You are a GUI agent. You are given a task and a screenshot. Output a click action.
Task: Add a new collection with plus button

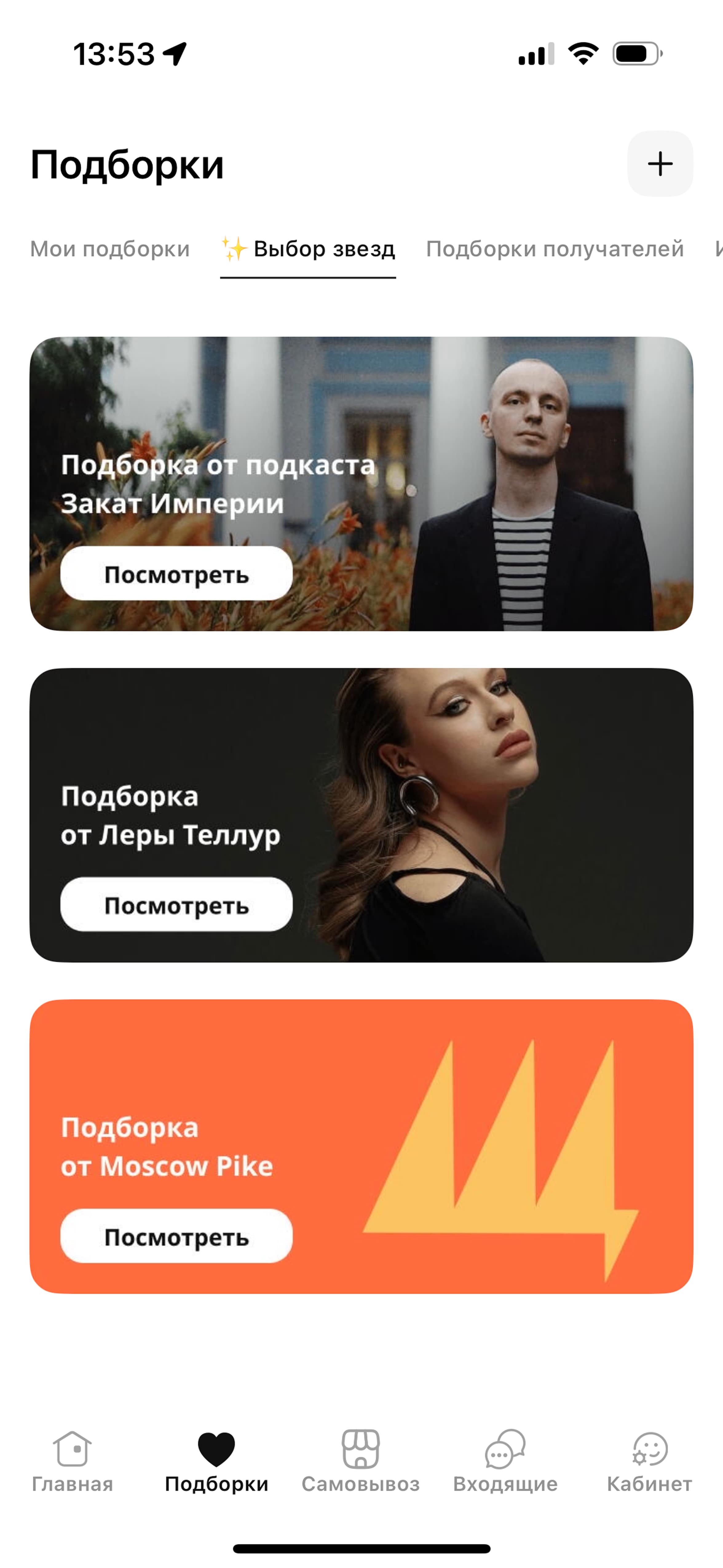point(660,164)
